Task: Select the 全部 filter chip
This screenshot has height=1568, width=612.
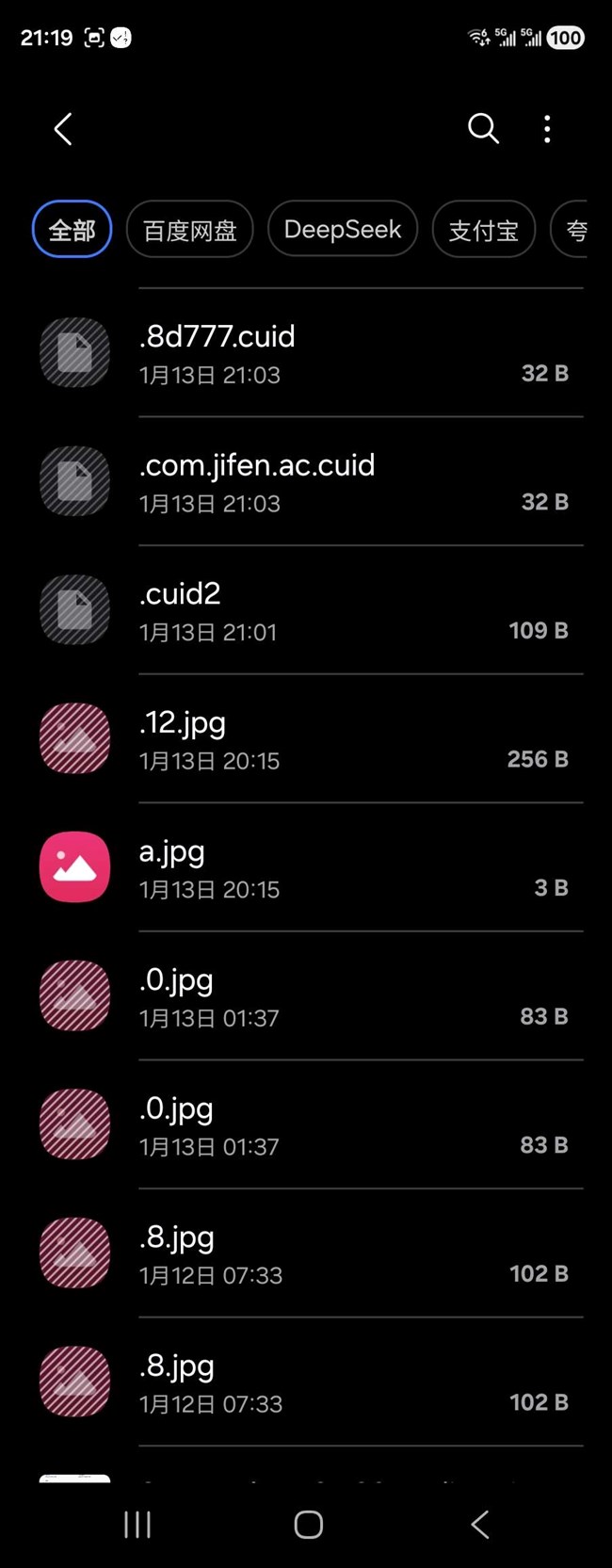Action: (x=72, y=230)
